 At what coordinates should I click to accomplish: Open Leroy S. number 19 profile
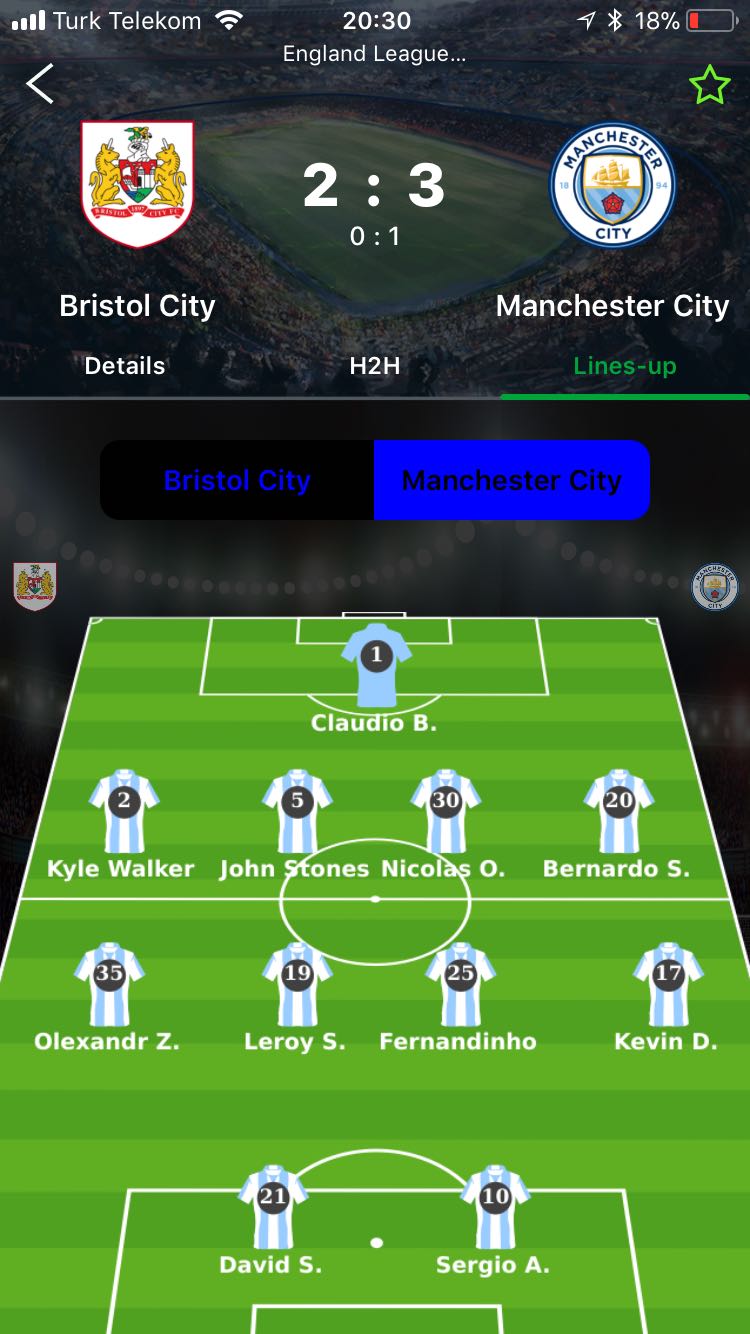tap(297, 983)
